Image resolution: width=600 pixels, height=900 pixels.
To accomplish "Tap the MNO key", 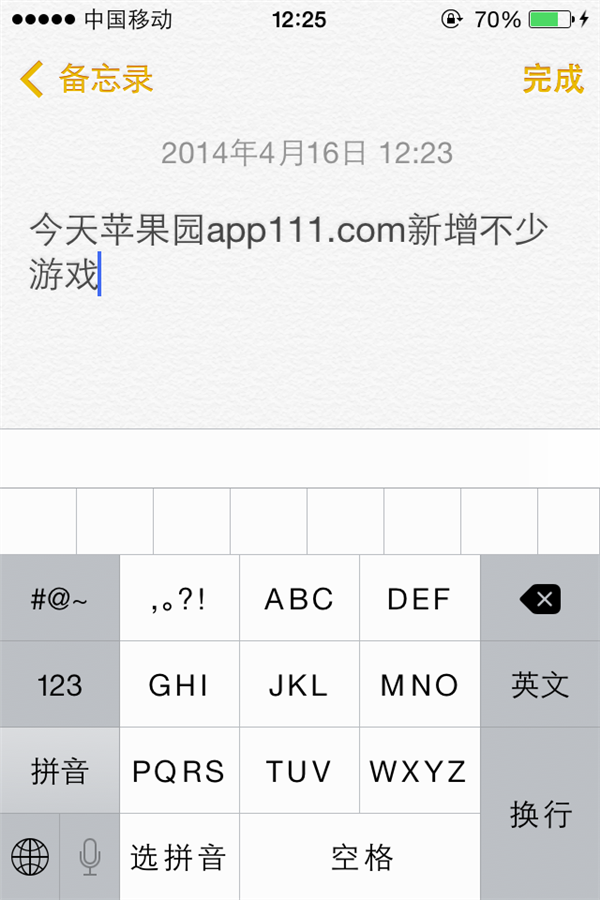I will pos(419,685).
